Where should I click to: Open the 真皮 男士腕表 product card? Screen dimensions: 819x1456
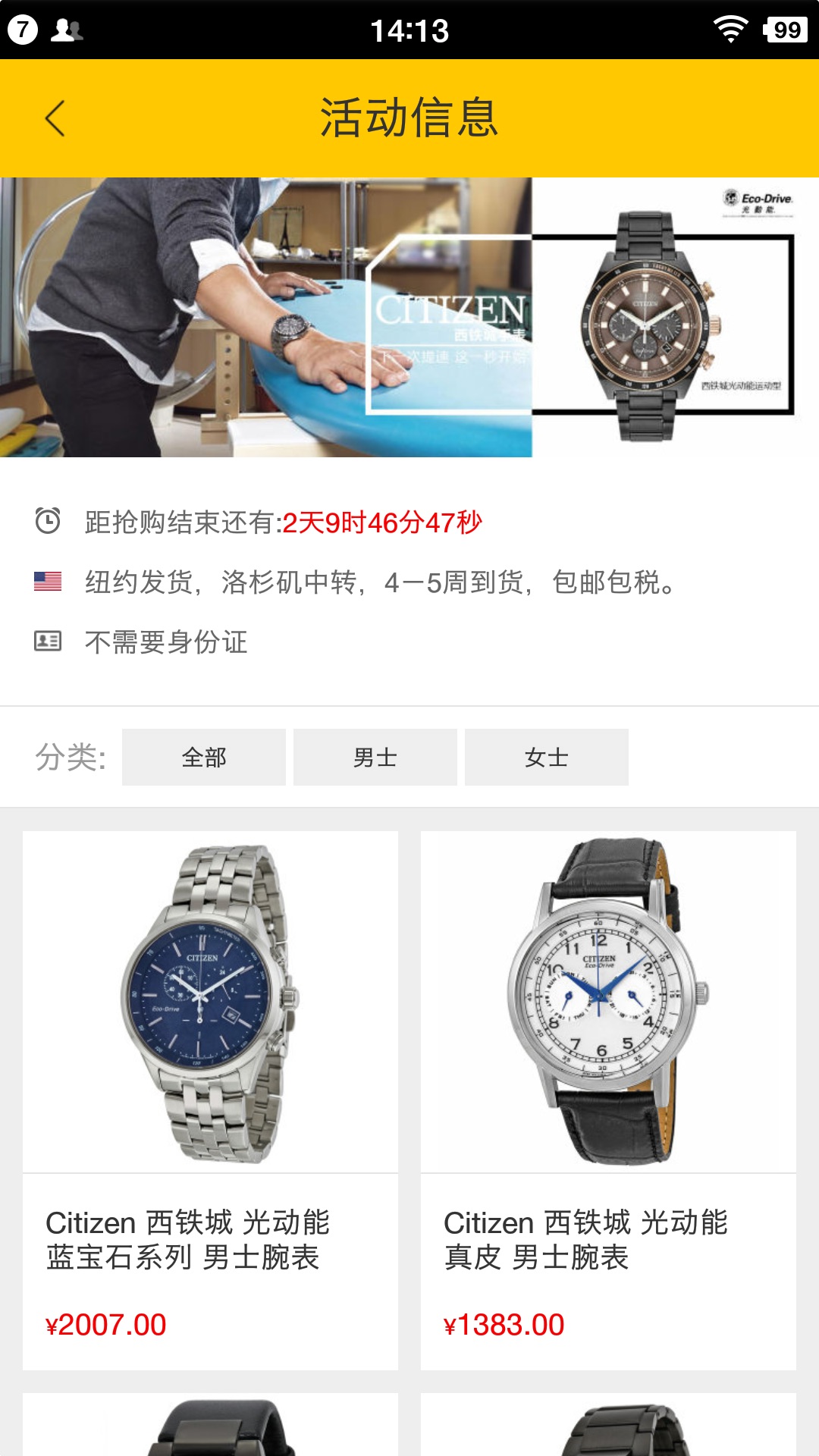point(608,1100)
